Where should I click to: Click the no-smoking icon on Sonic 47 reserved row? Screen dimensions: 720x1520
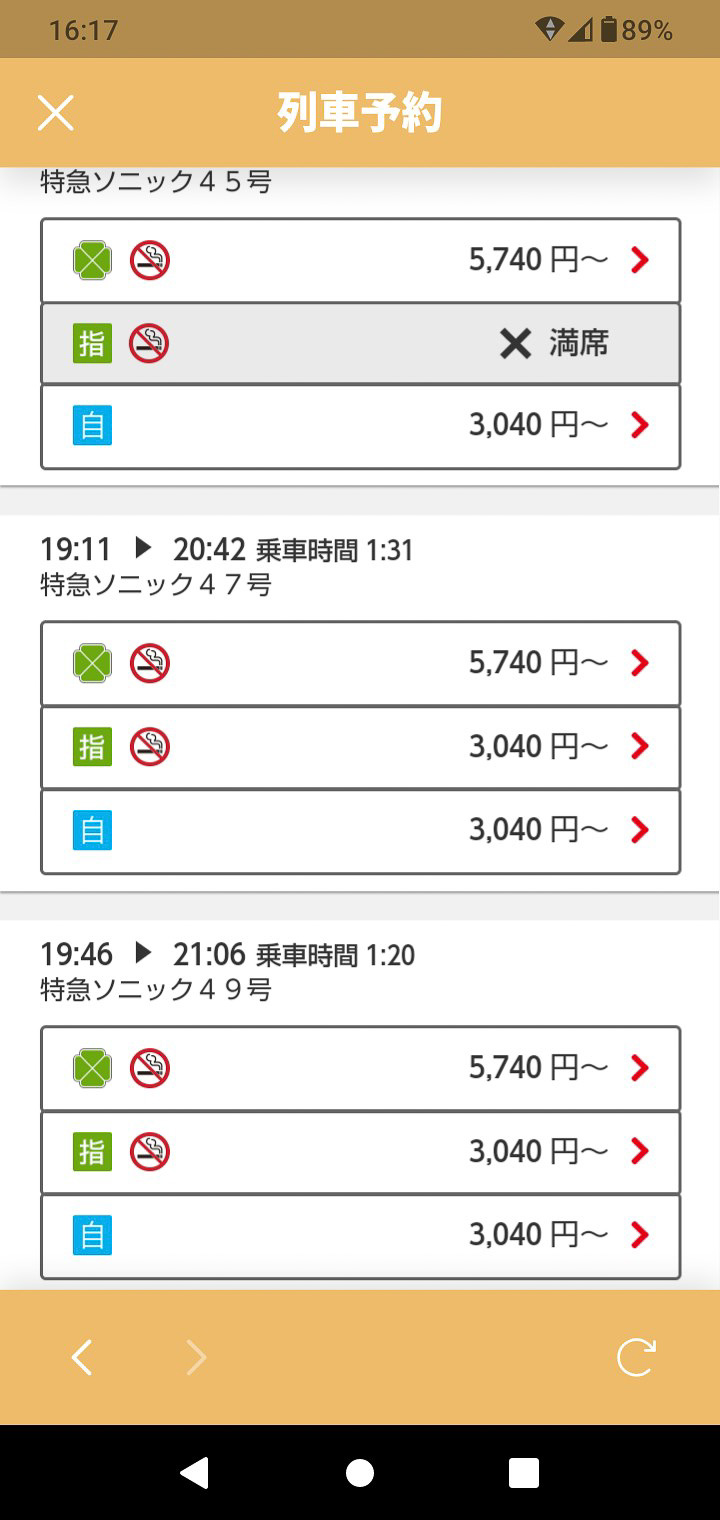coord(148,746)
